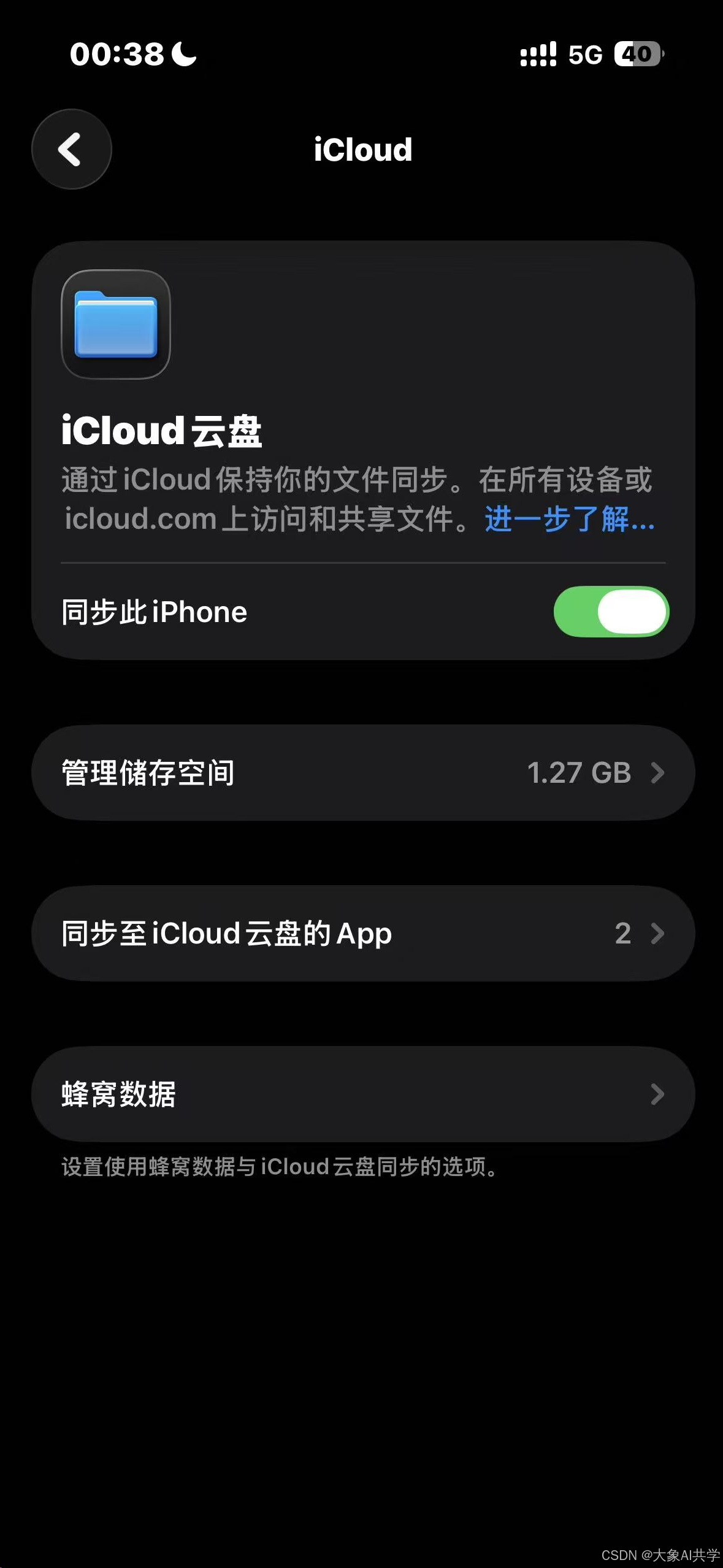
Task: Turn off 同步此 iPhone switch
Action: pyautogui.click(x=611, y=612)
